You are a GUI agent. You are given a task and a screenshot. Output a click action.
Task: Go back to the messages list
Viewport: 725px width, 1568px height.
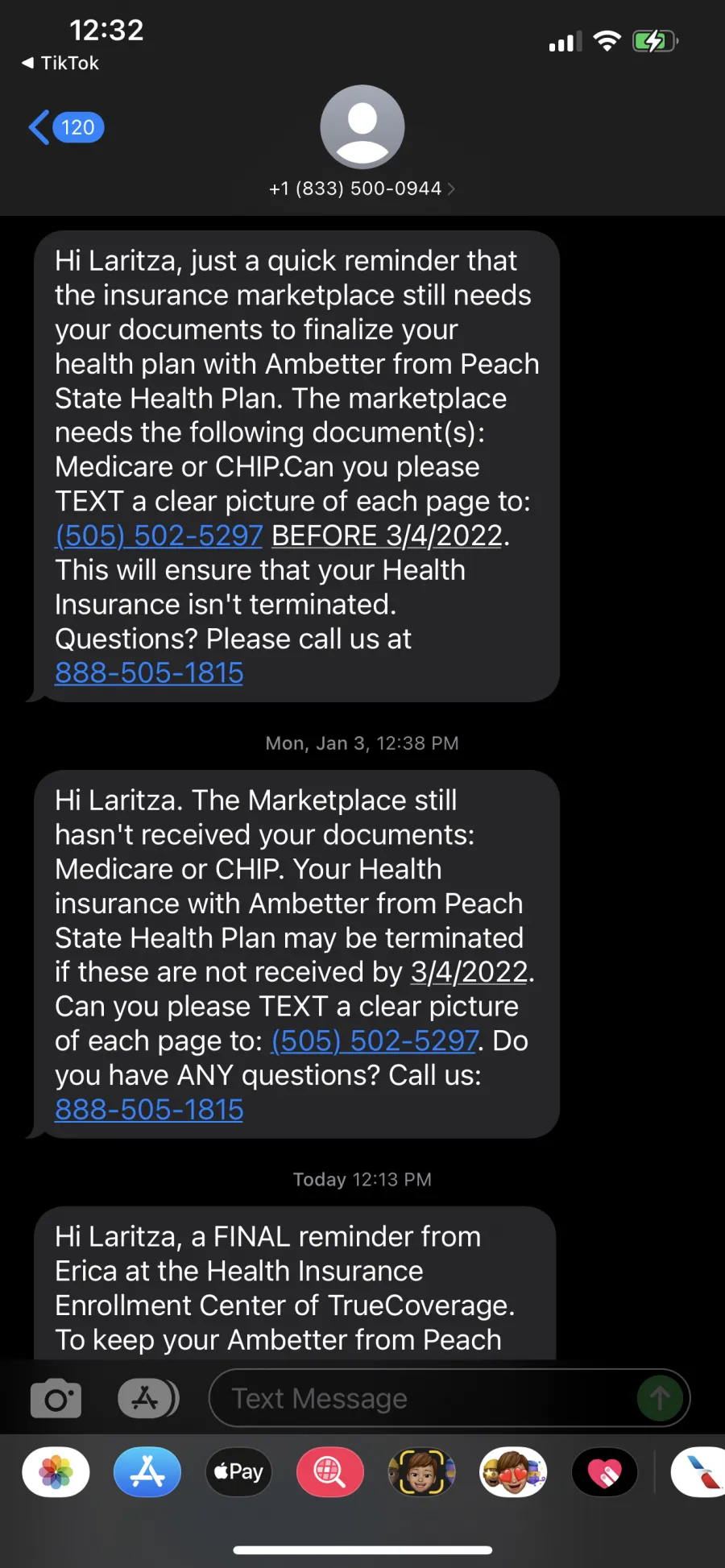[x=66, y=127]
